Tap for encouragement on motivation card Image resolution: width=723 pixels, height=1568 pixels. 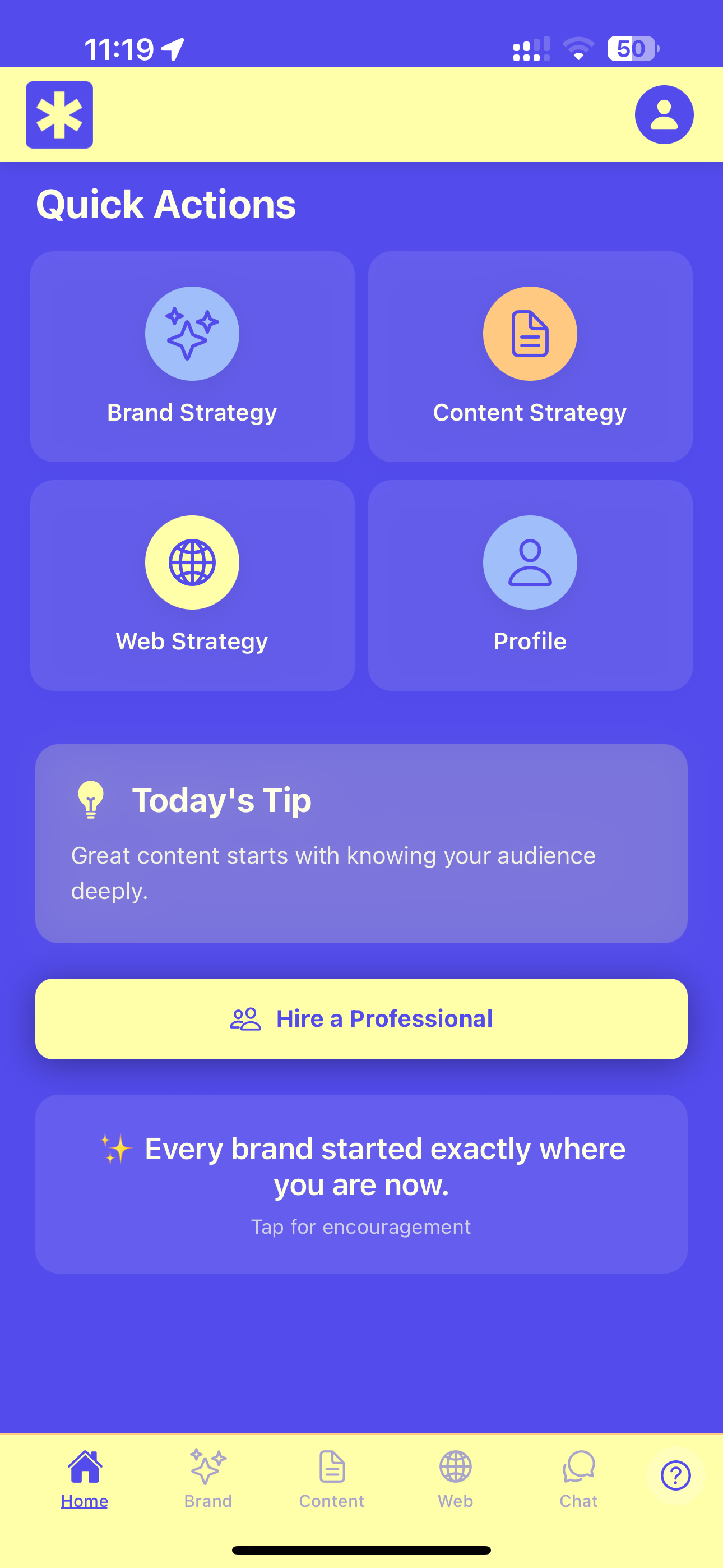[361, 1227]
